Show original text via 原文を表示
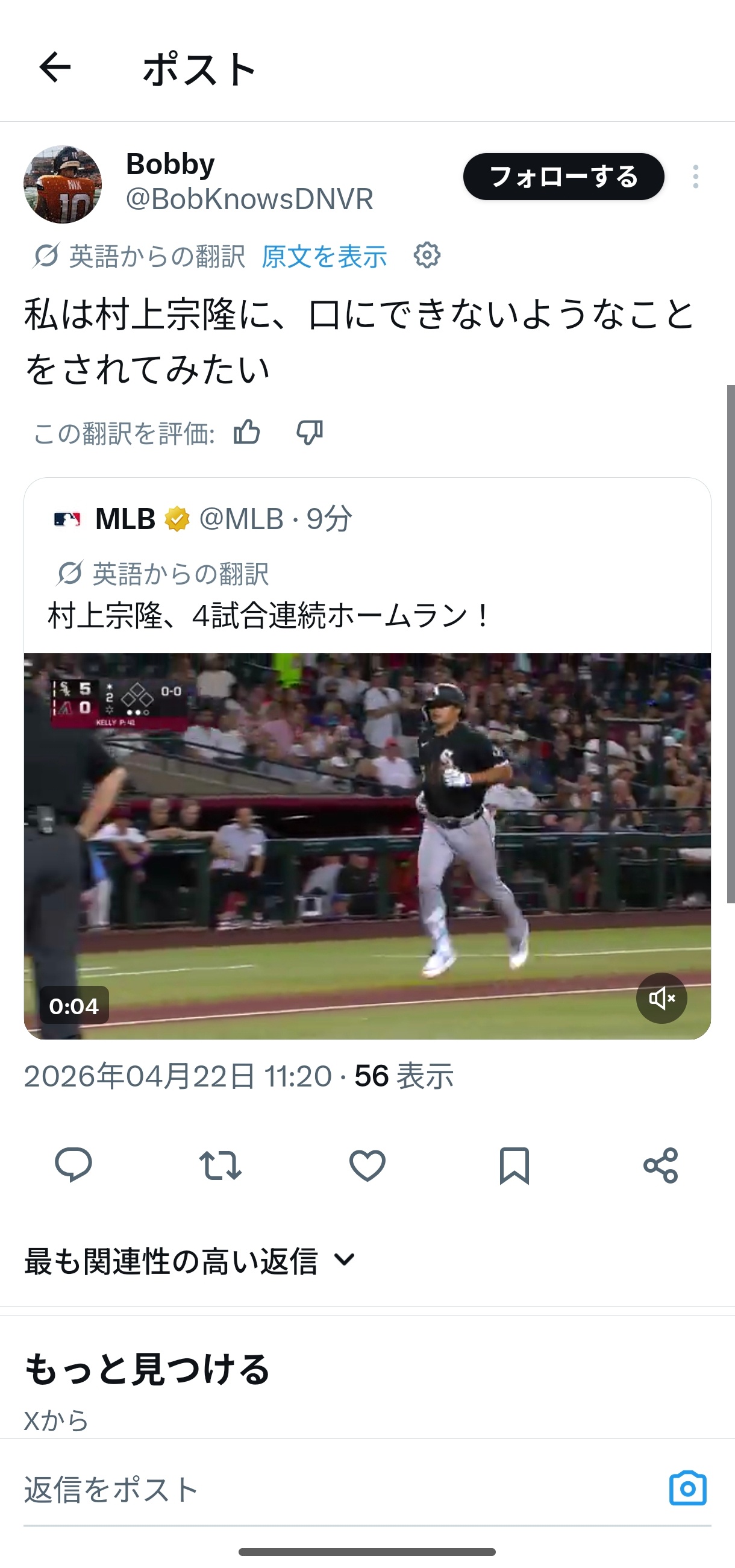This screenshot has height=1568, width=735. 324,256
